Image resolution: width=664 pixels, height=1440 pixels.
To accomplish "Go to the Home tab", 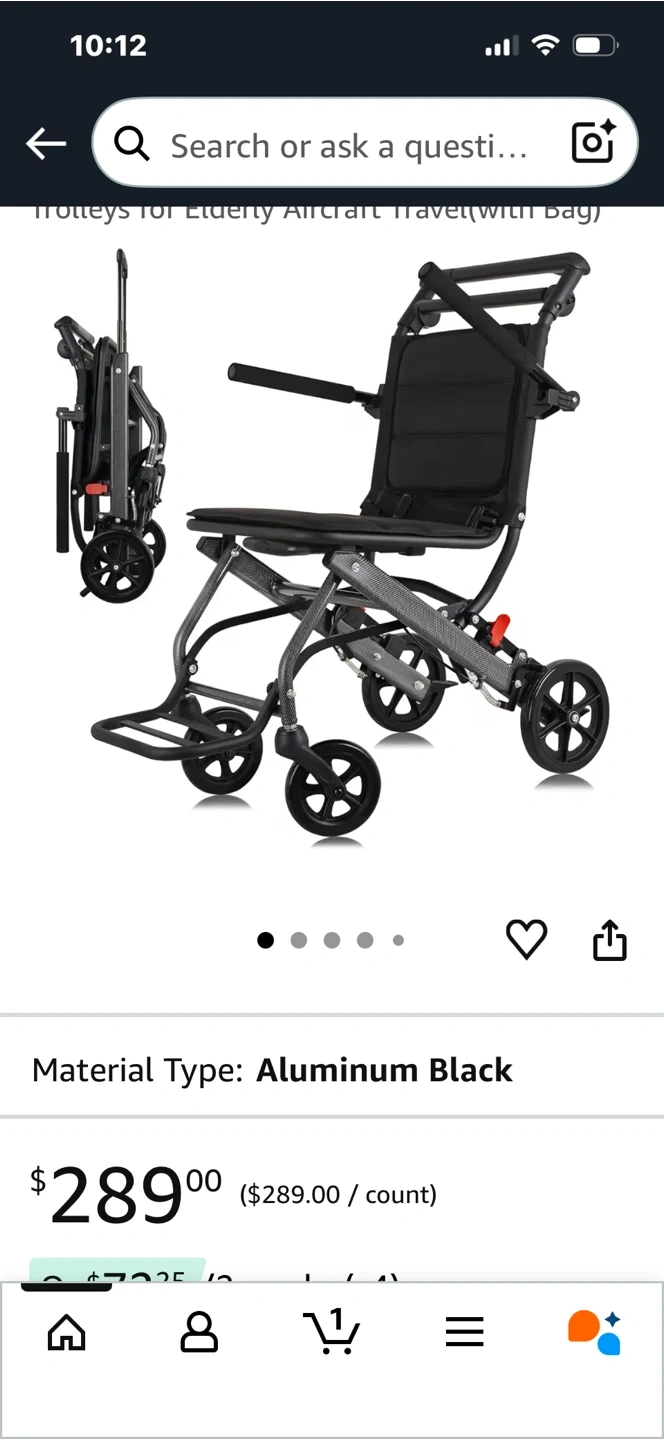I will [x=67, y=1332].
